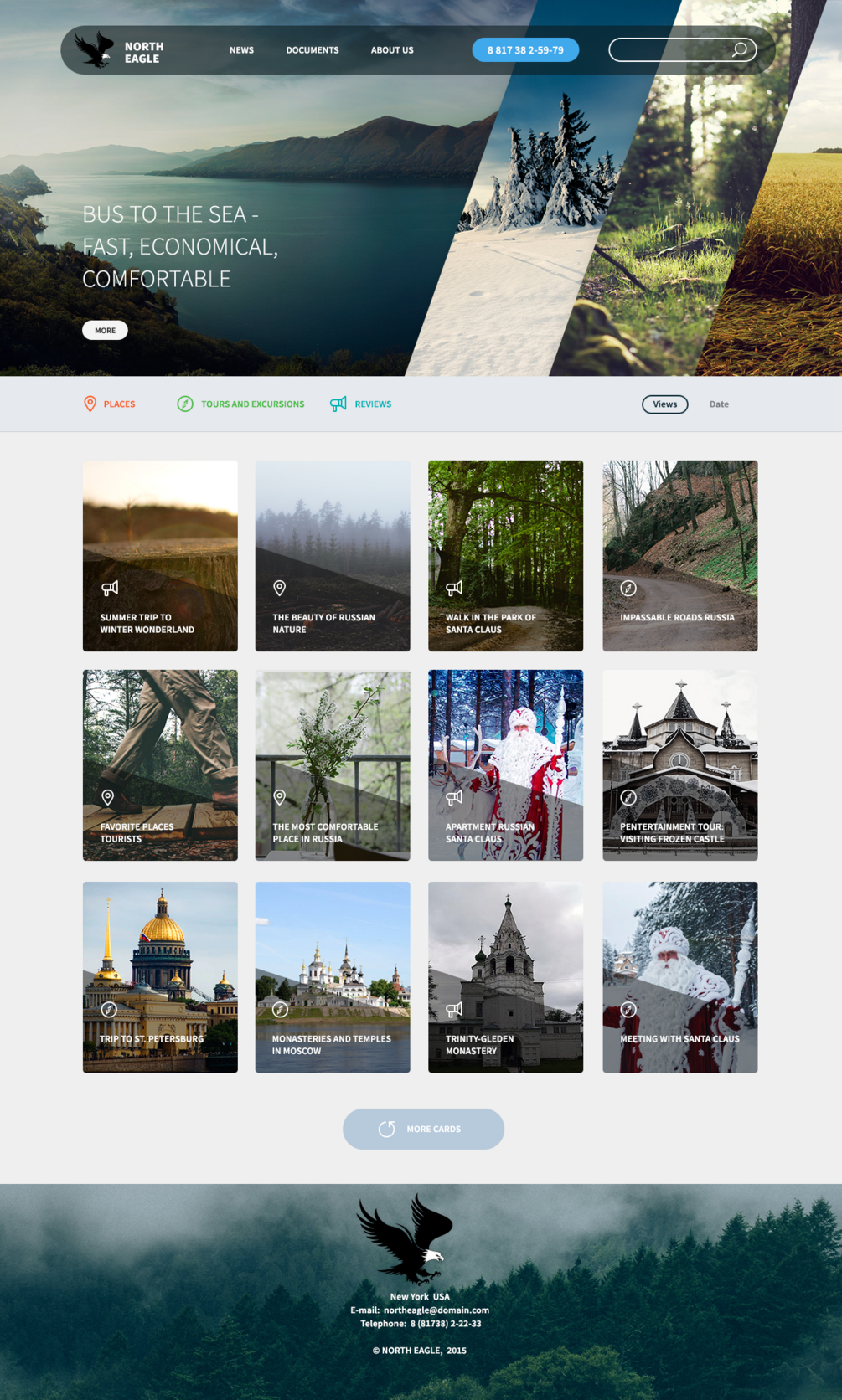Tap the magnifier search icon
Screen dimensions: 842x1400
click(x=740, y=50)
